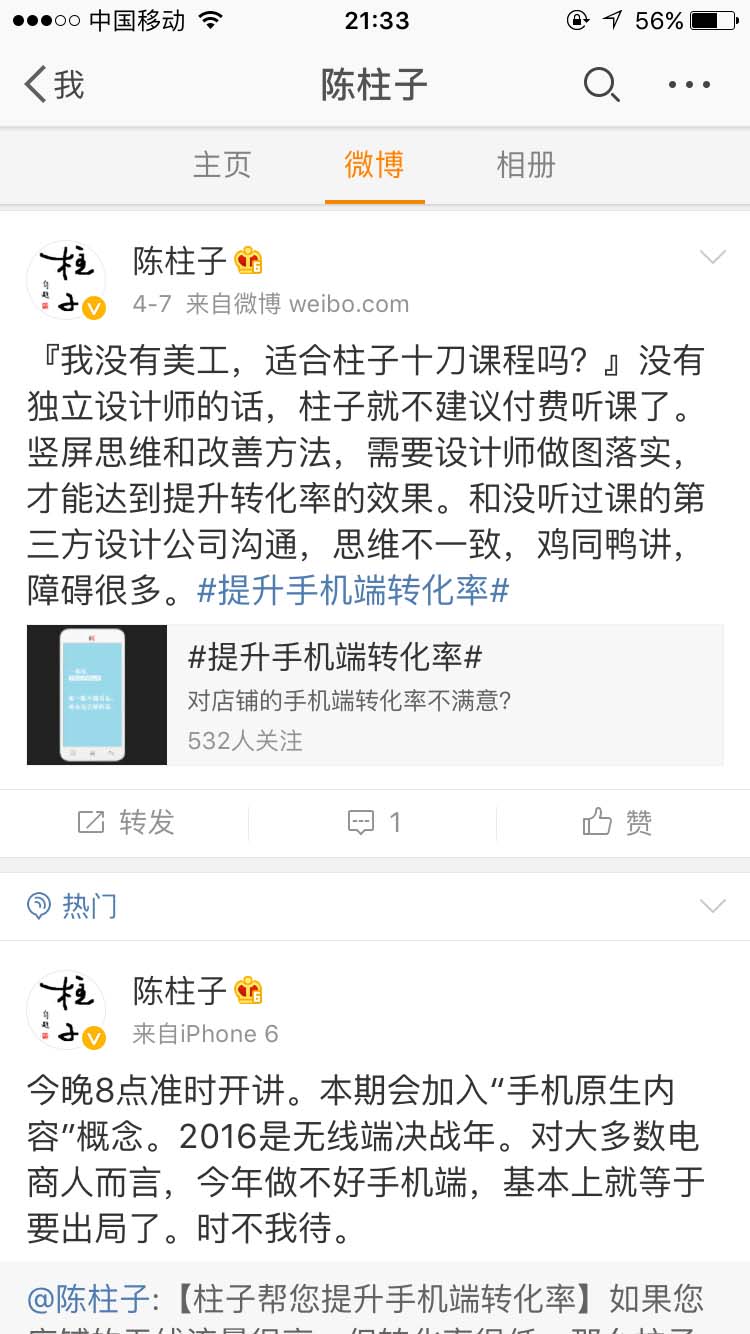
Task: Click the verified V badge on the avatar
Action: 95,308
